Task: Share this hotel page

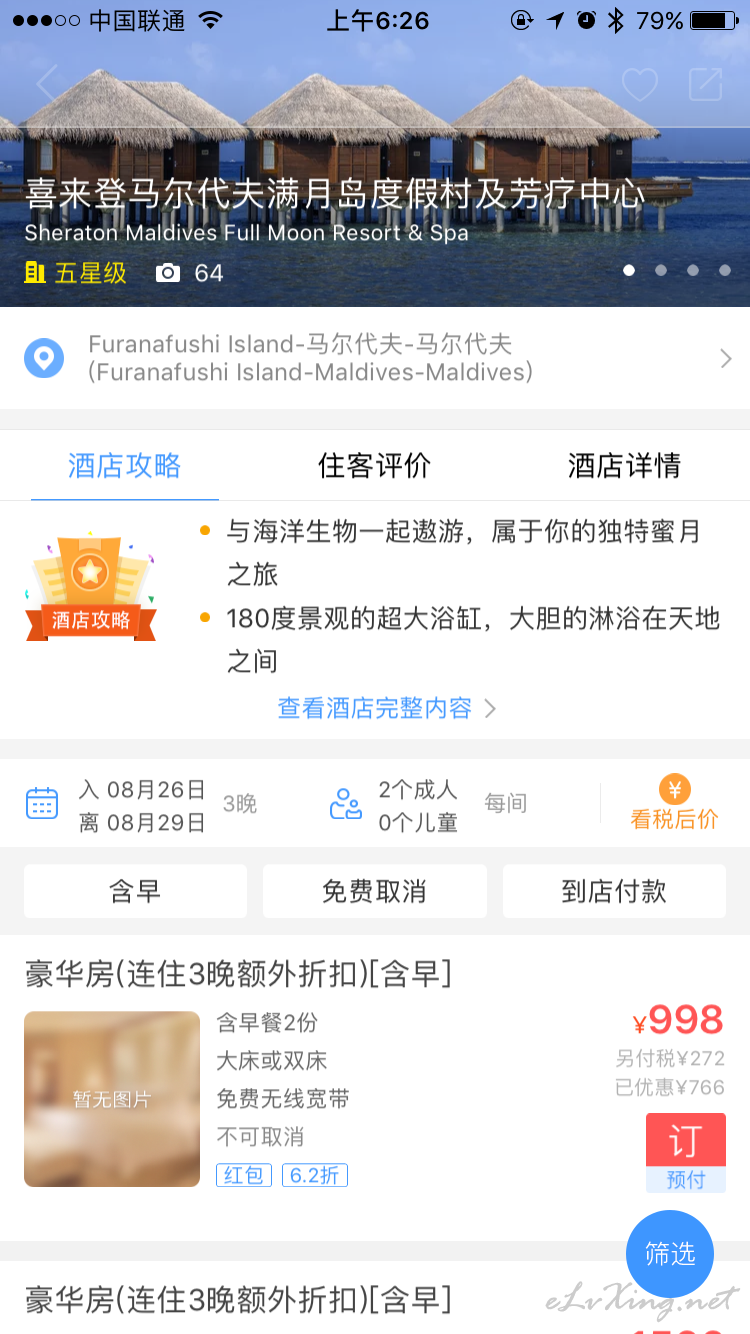Action: 705,84
